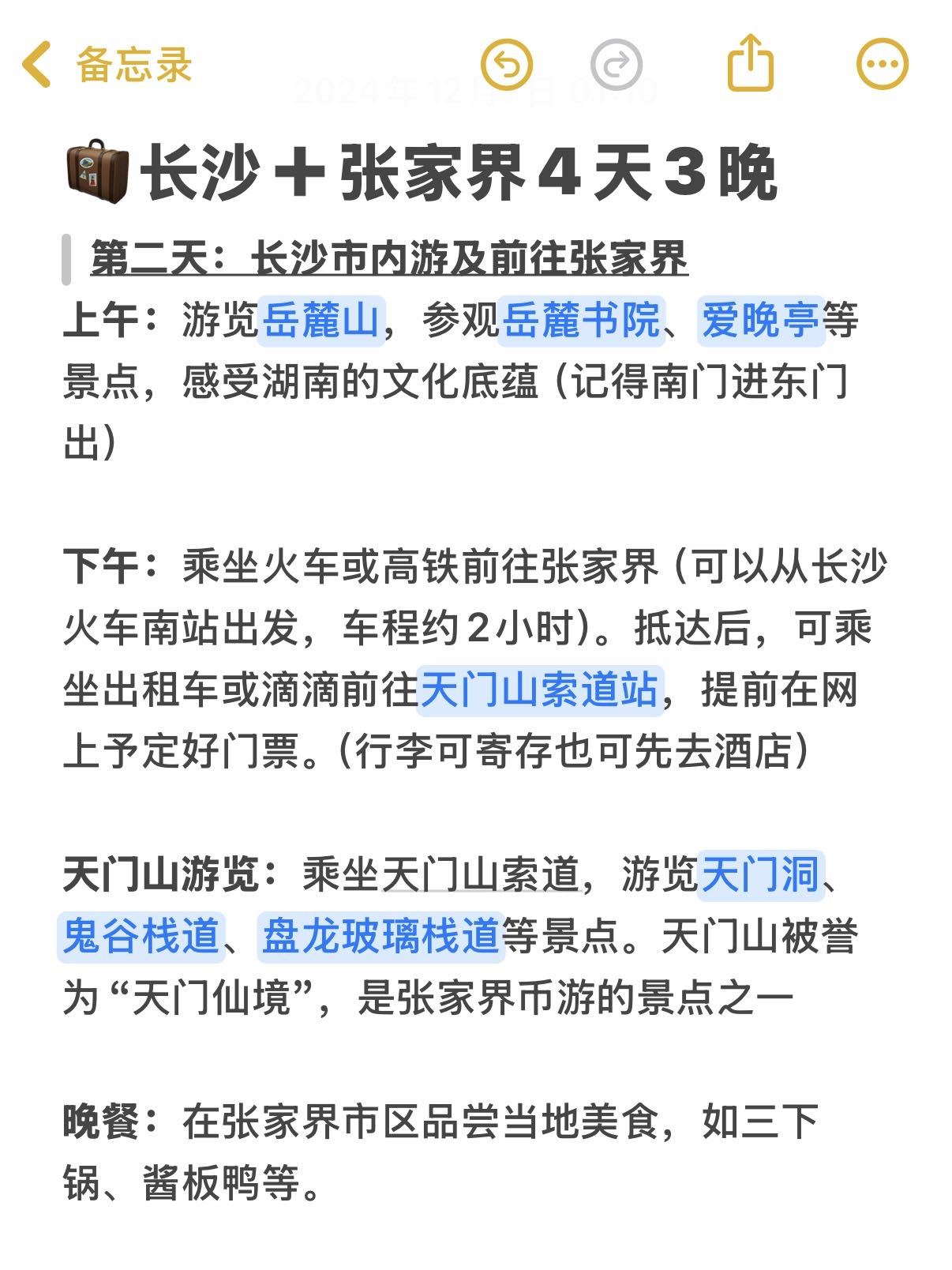The width and height of the screenshot is (952, 1270).
Task: Tap the 岳麓书院 link
Action: coord(582,321)
